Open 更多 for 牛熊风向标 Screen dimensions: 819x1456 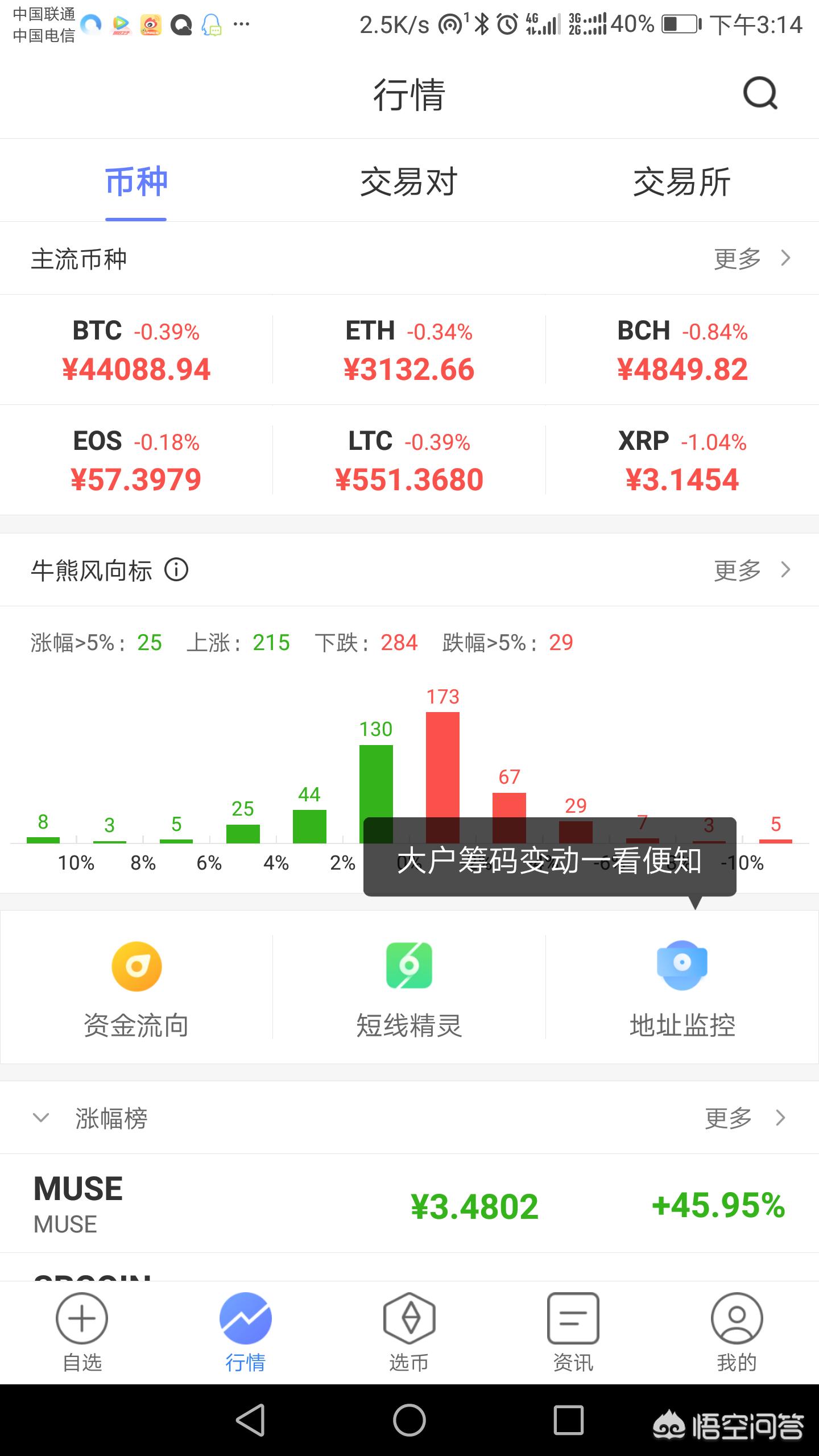[x=752, y=570]
